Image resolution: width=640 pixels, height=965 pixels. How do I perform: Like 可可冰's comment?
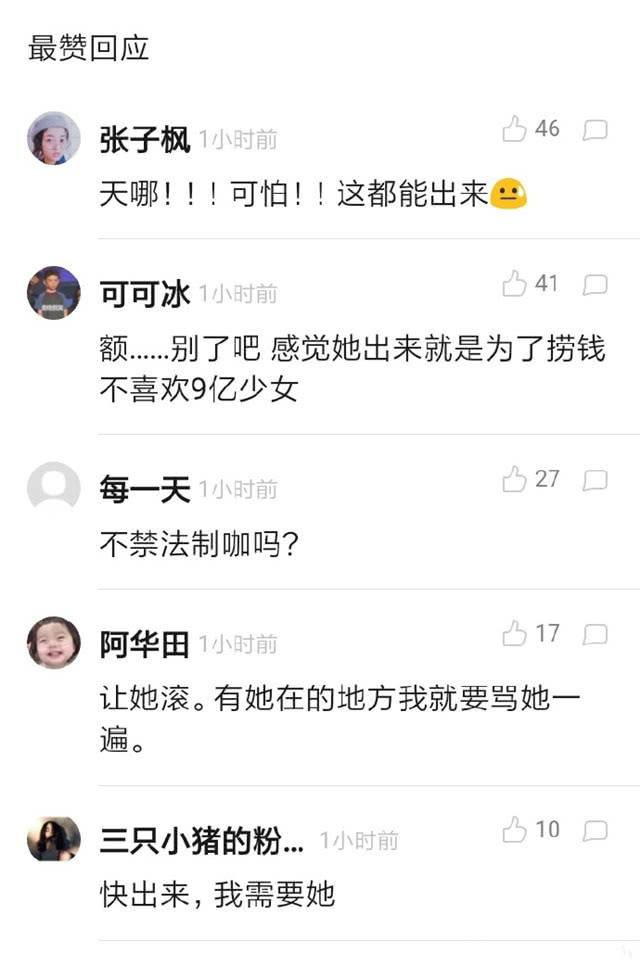pyautogui.click(x=515, y=284)
